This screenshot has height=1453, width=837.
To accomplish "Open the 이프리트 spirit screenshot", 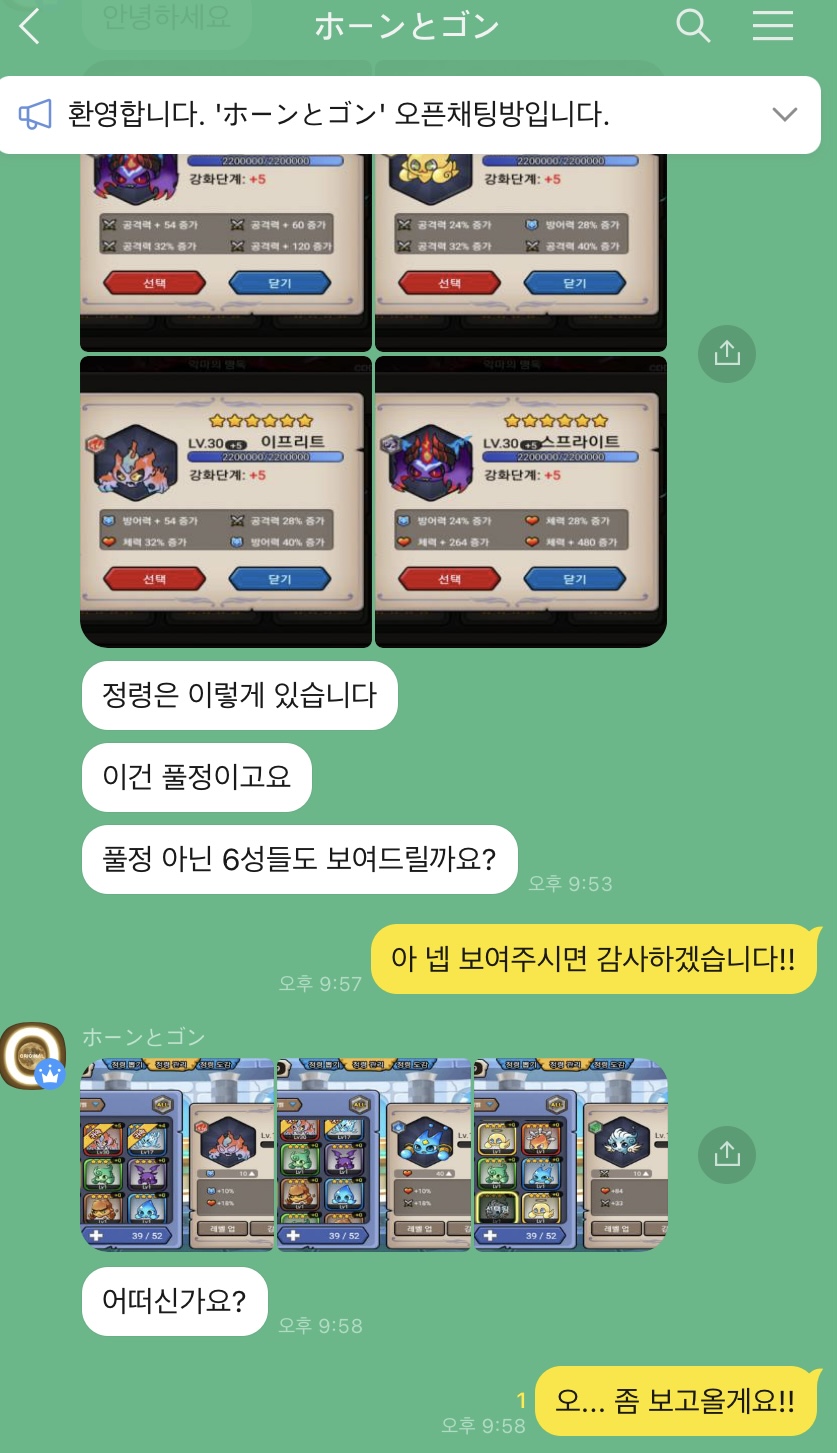I will click(x=226, y=500).
